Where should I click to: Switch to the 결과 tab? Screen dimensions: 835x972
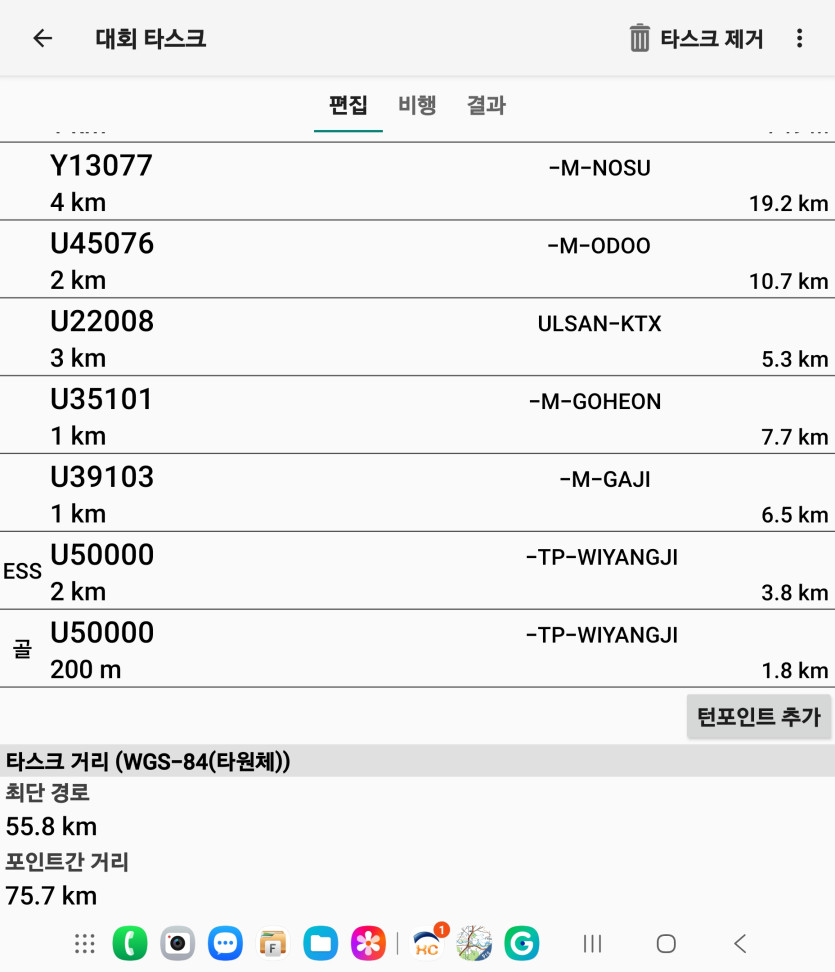coord(486,105)
